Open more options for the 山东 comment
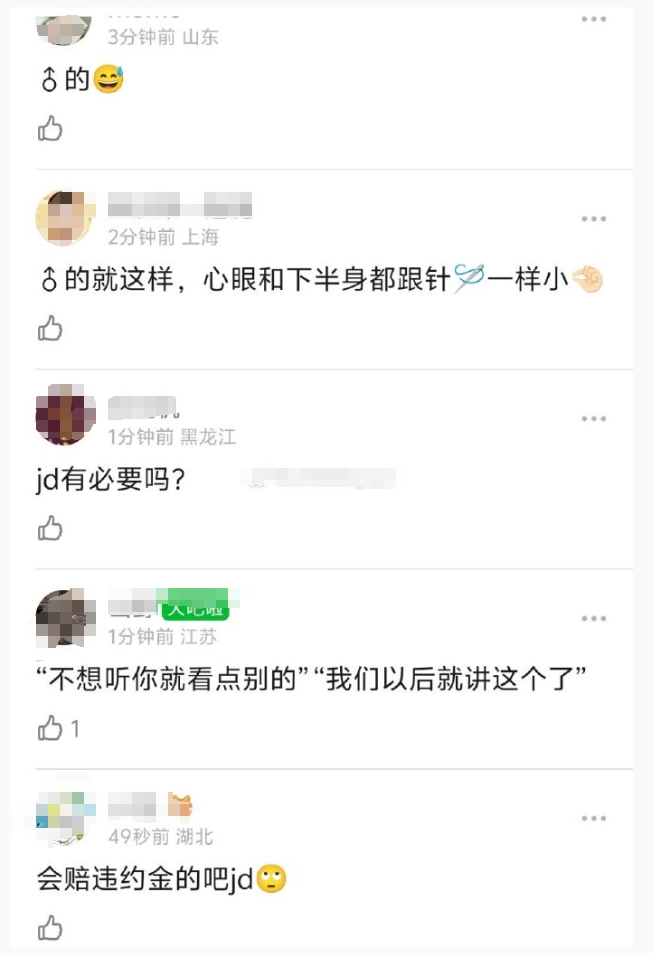654x953 pixels. coord(594,19)
